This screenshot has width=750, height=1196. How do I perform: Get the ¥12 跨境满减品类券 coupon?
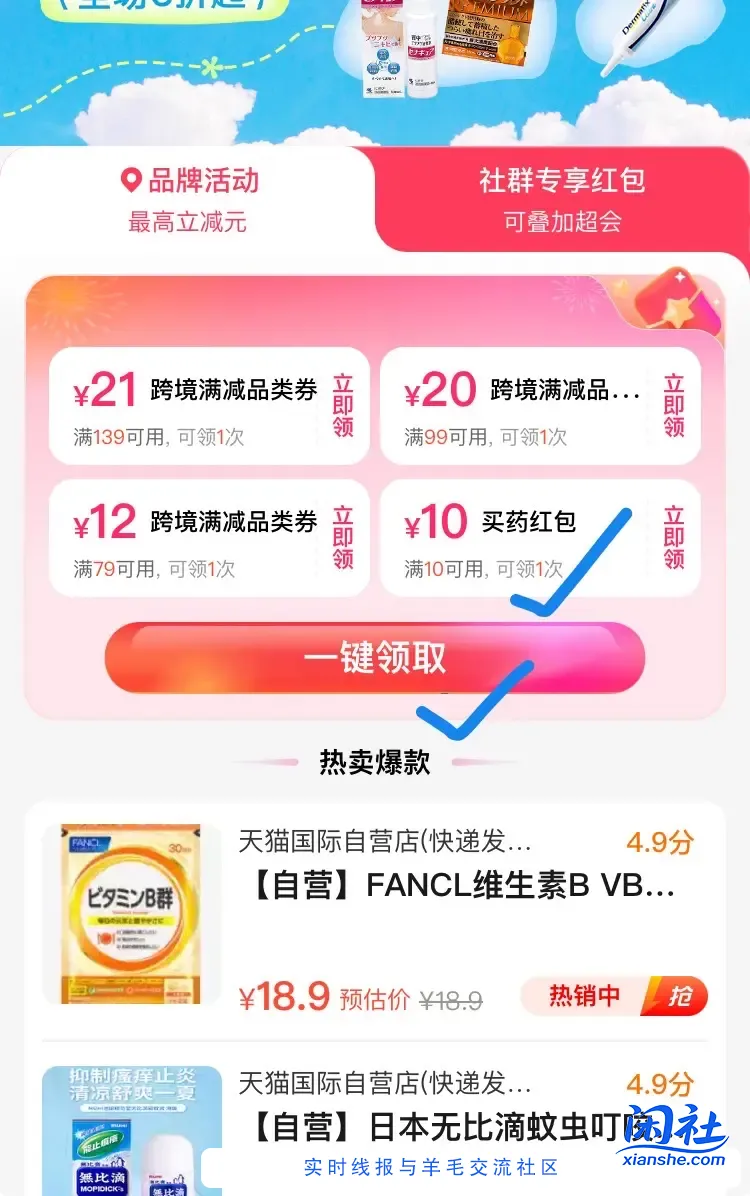[343, 537]
